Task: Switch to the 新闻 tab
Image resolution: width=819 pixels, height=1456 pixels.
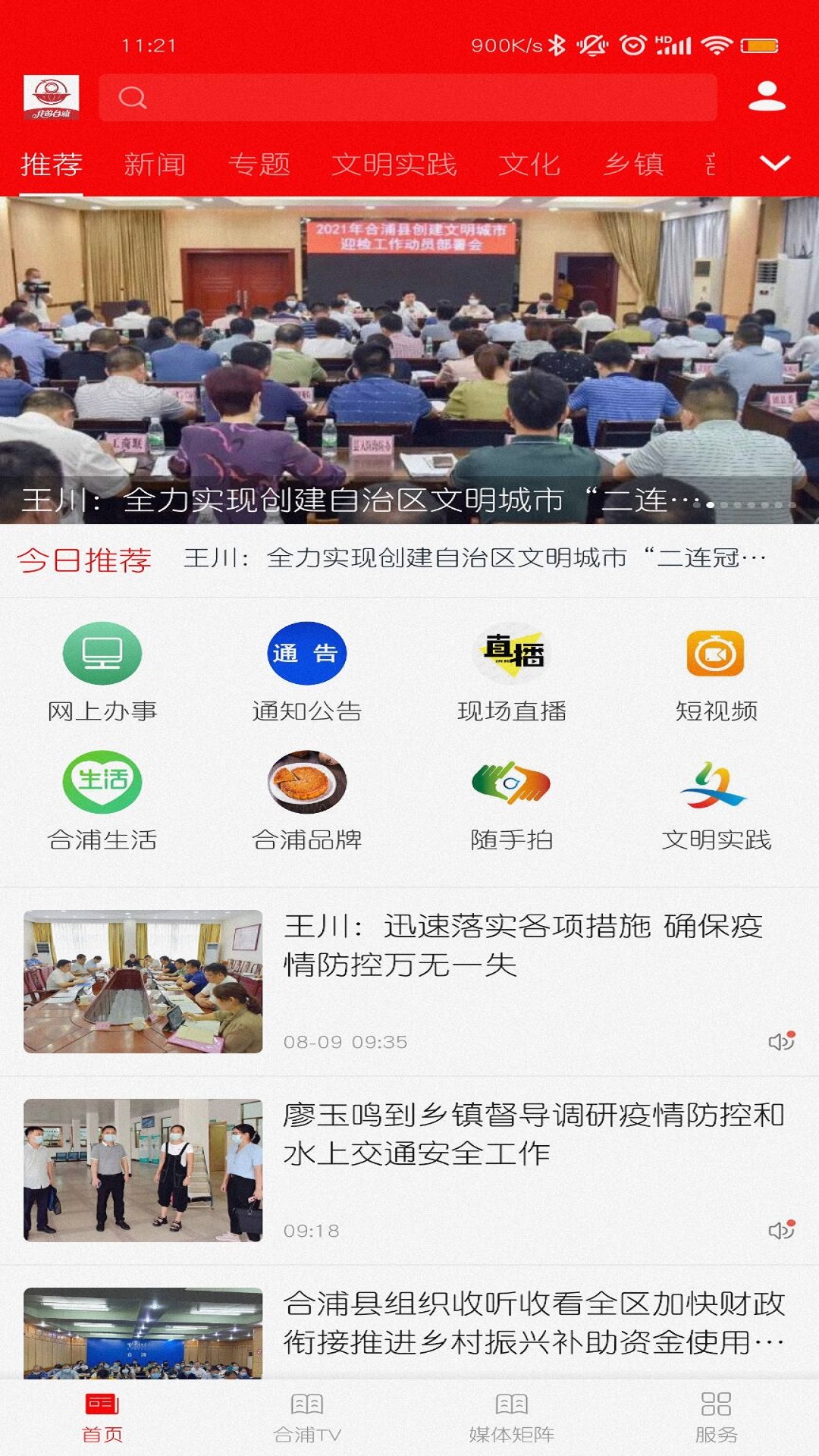Action: [x=155, y=165]
